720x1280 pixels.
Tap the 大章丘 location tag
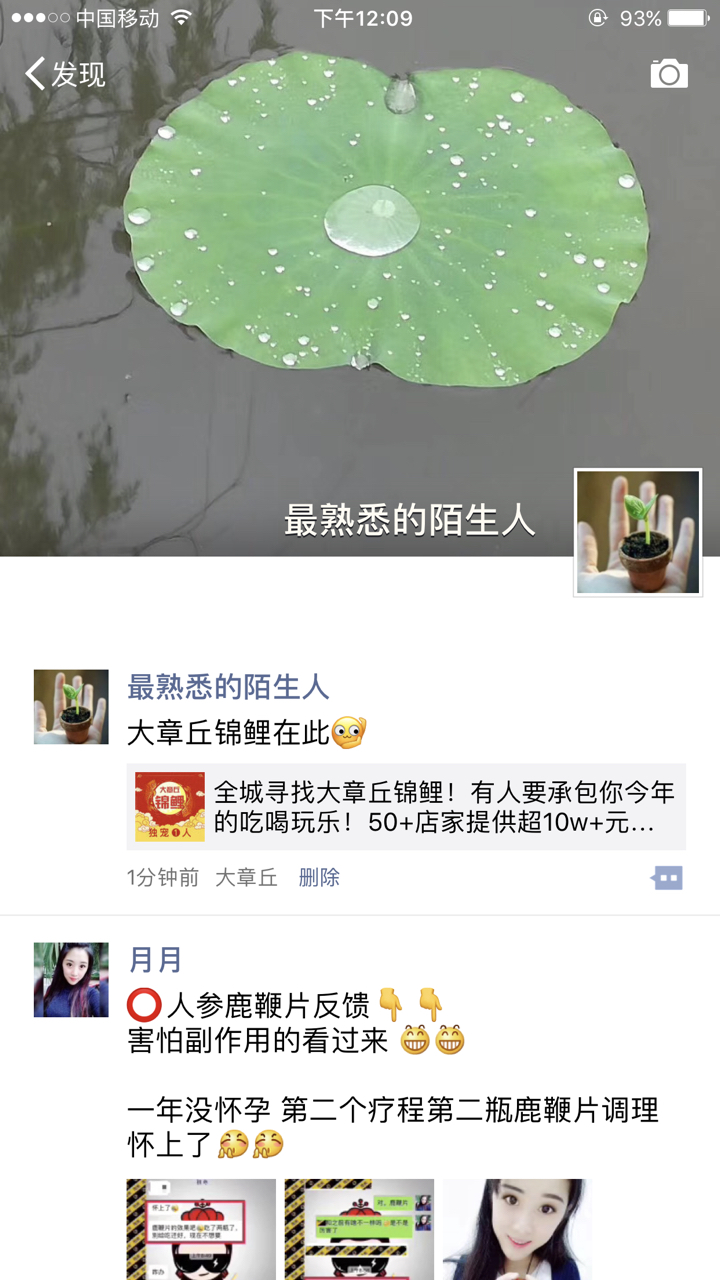click(x=246, y=878)
